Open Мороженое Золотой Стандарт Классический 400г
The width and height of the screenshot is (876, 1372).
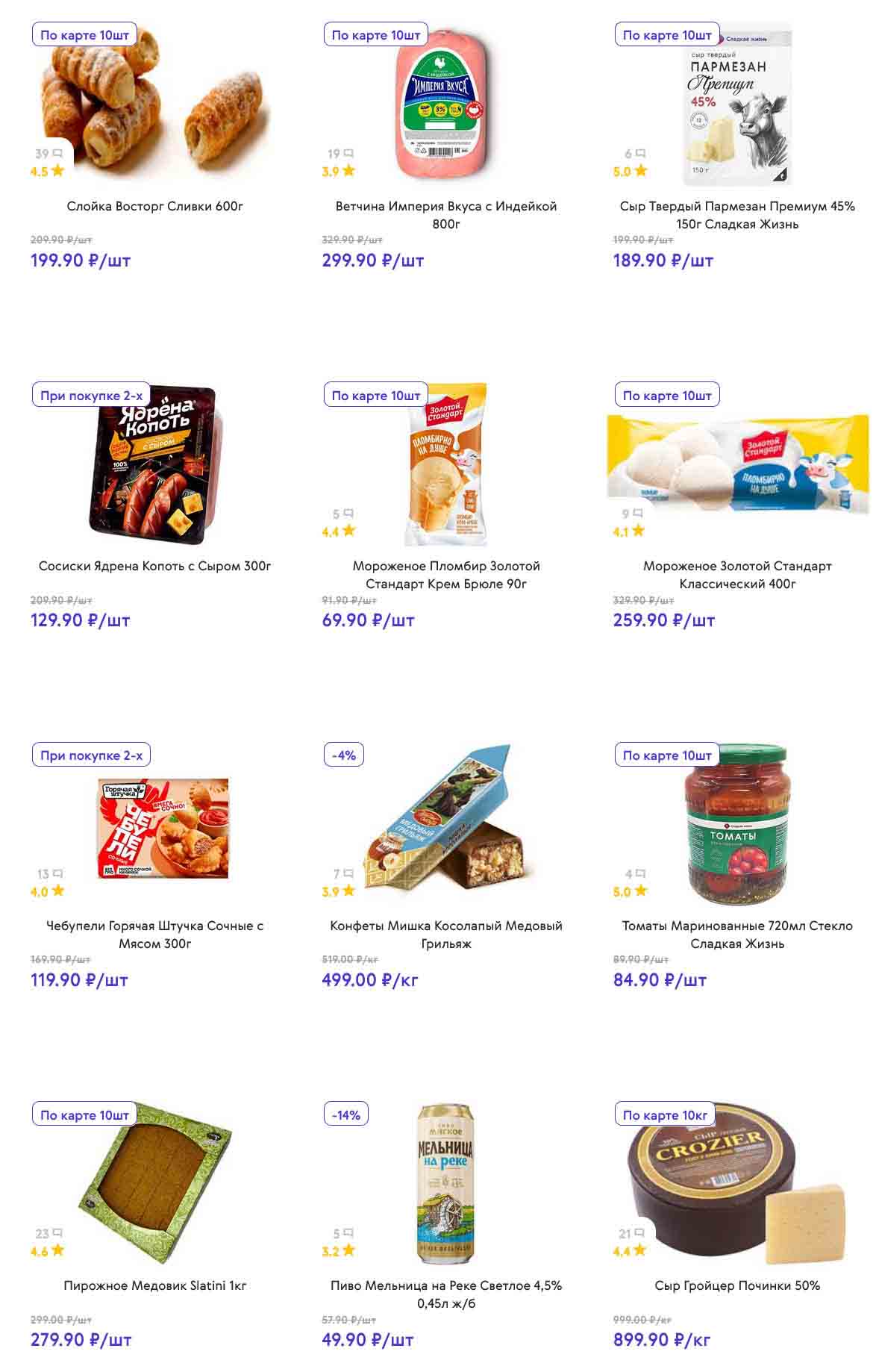point(737,575)
